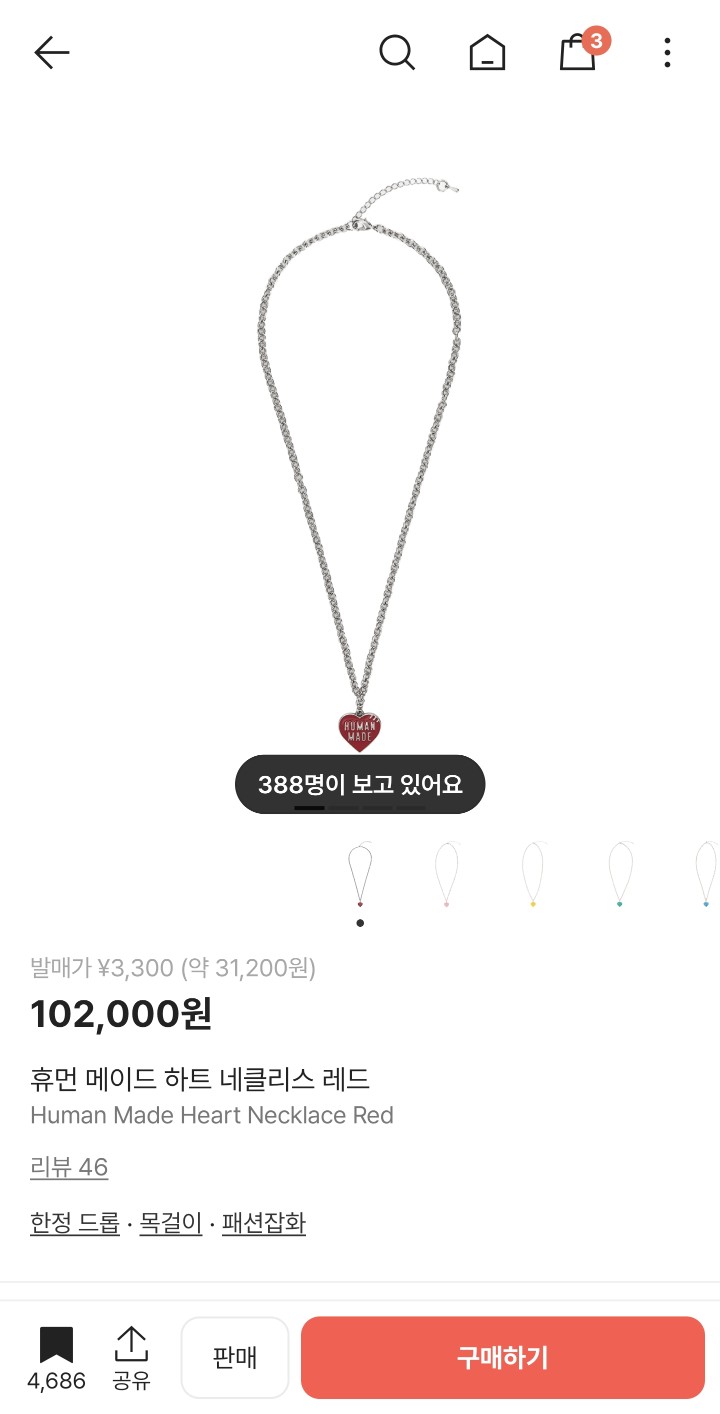720x1414 pixels.
Task: Open the three-dot overflow menu
Action: click(667, 52)
